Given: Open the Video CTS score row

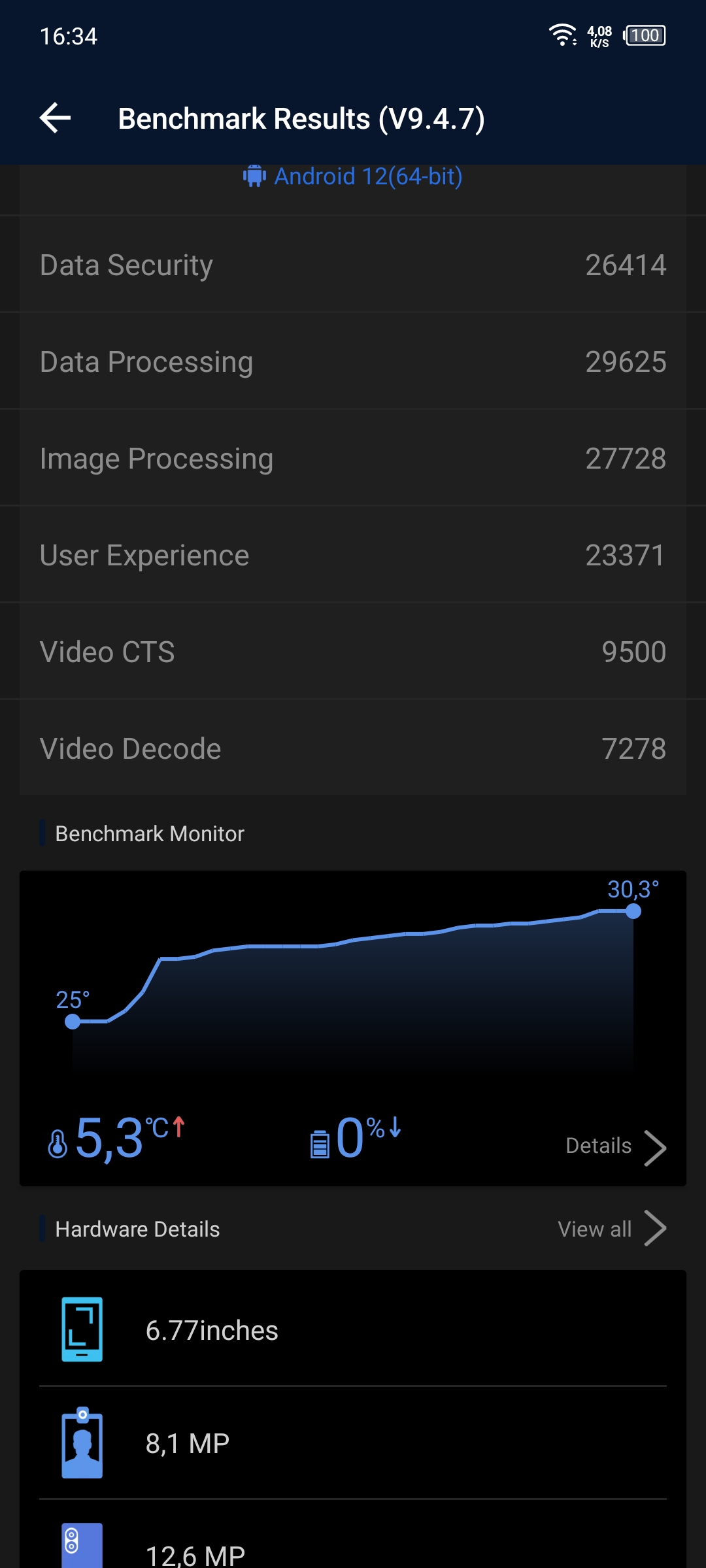Looking at the screenshot, I should (x=353, y=652).
